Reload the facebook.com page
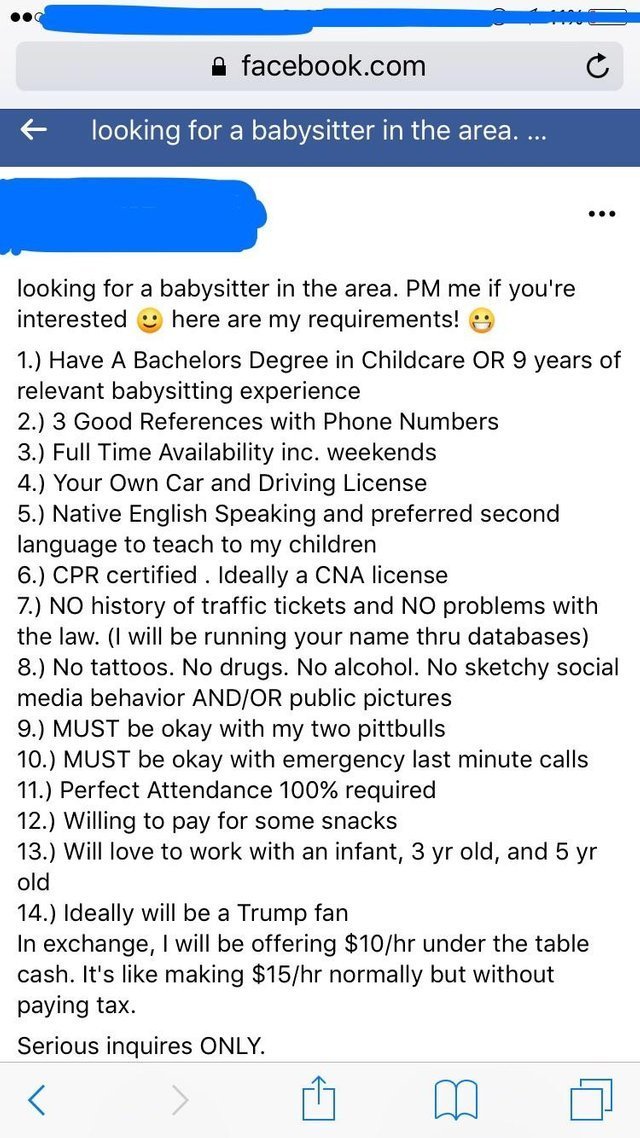Screen dimensions: 640x1138 pyautogui.click(x=596, y=67)
